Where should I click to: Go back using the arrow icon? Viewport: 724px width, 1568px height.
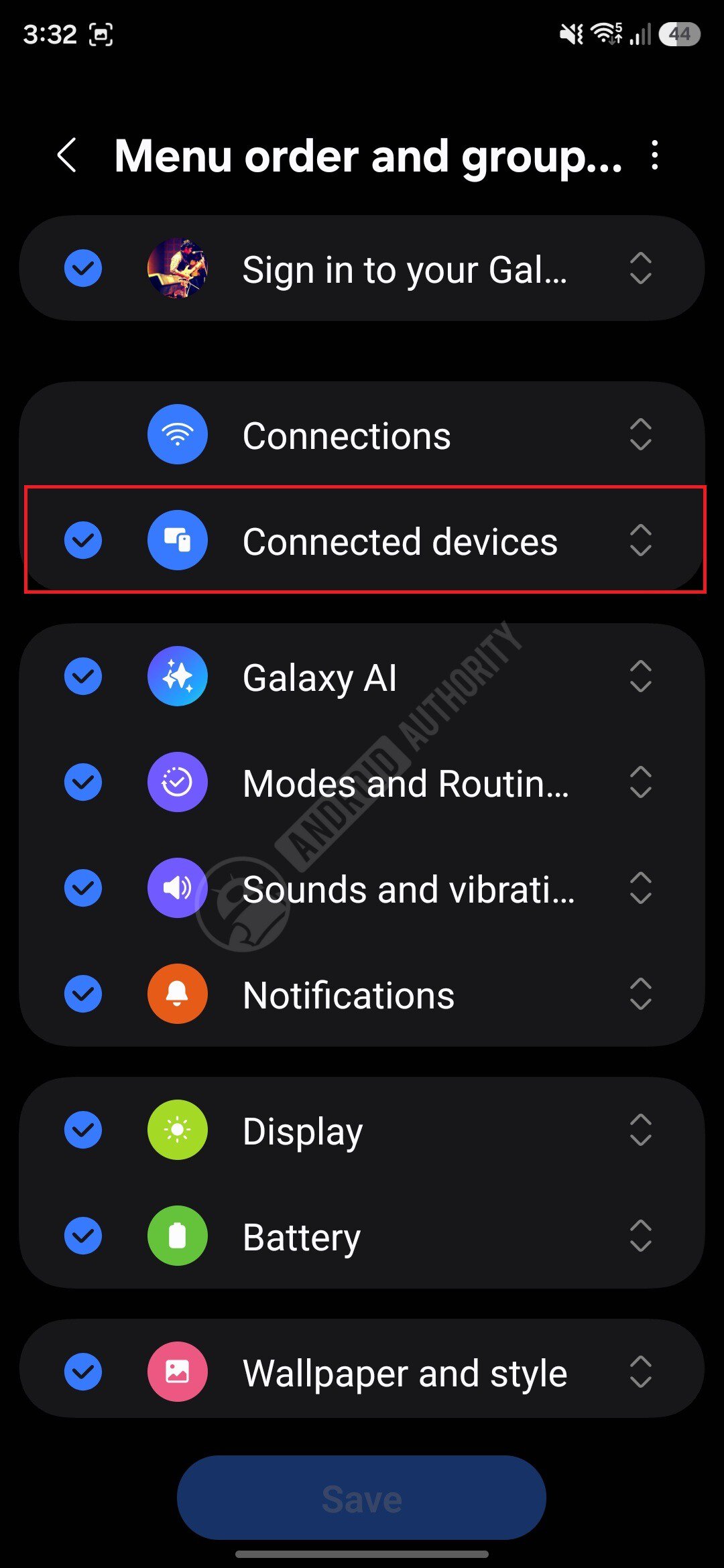click(x=67, y=155)
